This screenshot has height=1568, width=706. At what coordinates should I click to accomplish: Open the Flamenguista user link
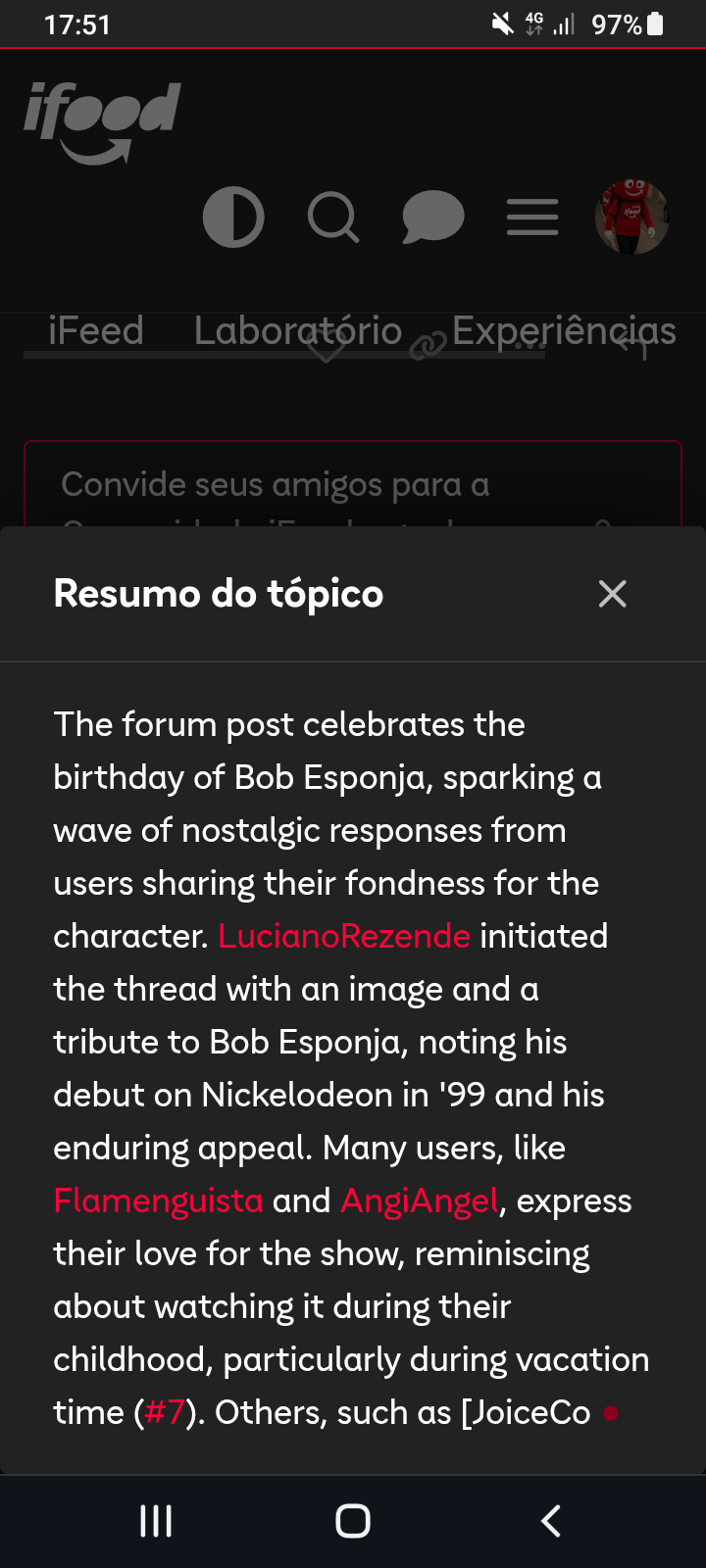(x=158, y=1200)
